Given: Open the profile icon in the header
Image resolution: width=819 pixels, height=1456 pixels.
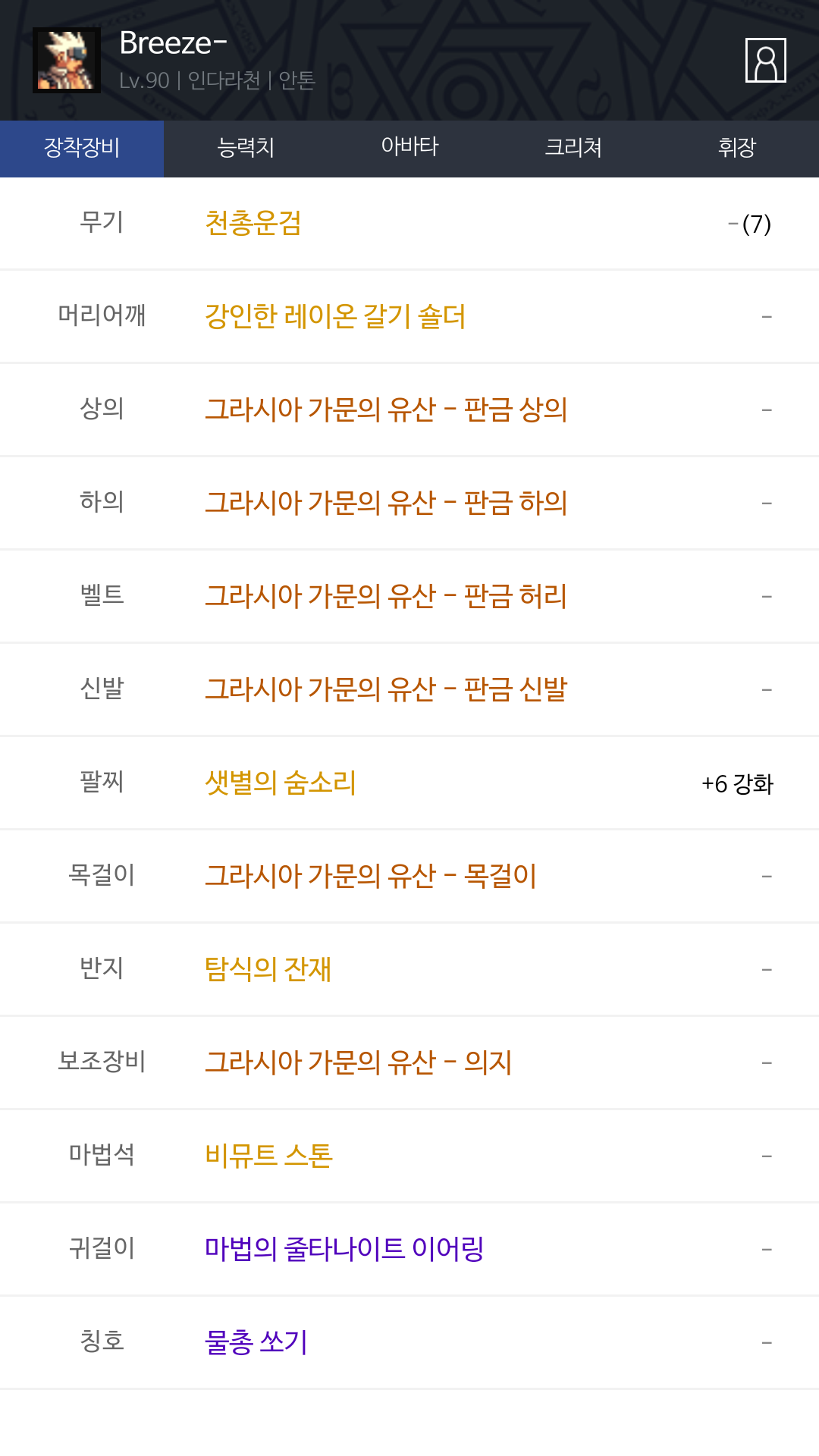Looking at the screenshot, I should tap(765, 60).
